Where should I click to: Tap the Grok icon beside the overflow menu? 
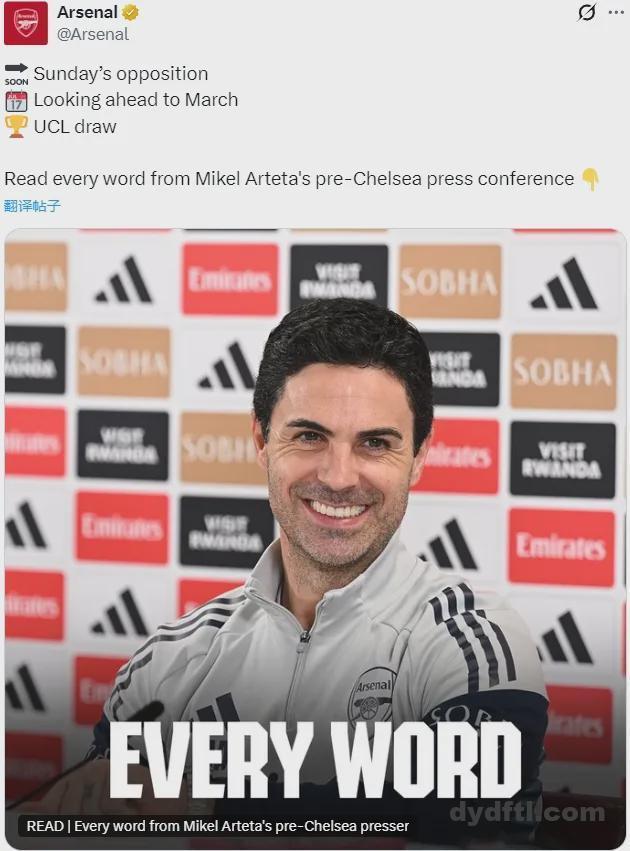point(587,13)
